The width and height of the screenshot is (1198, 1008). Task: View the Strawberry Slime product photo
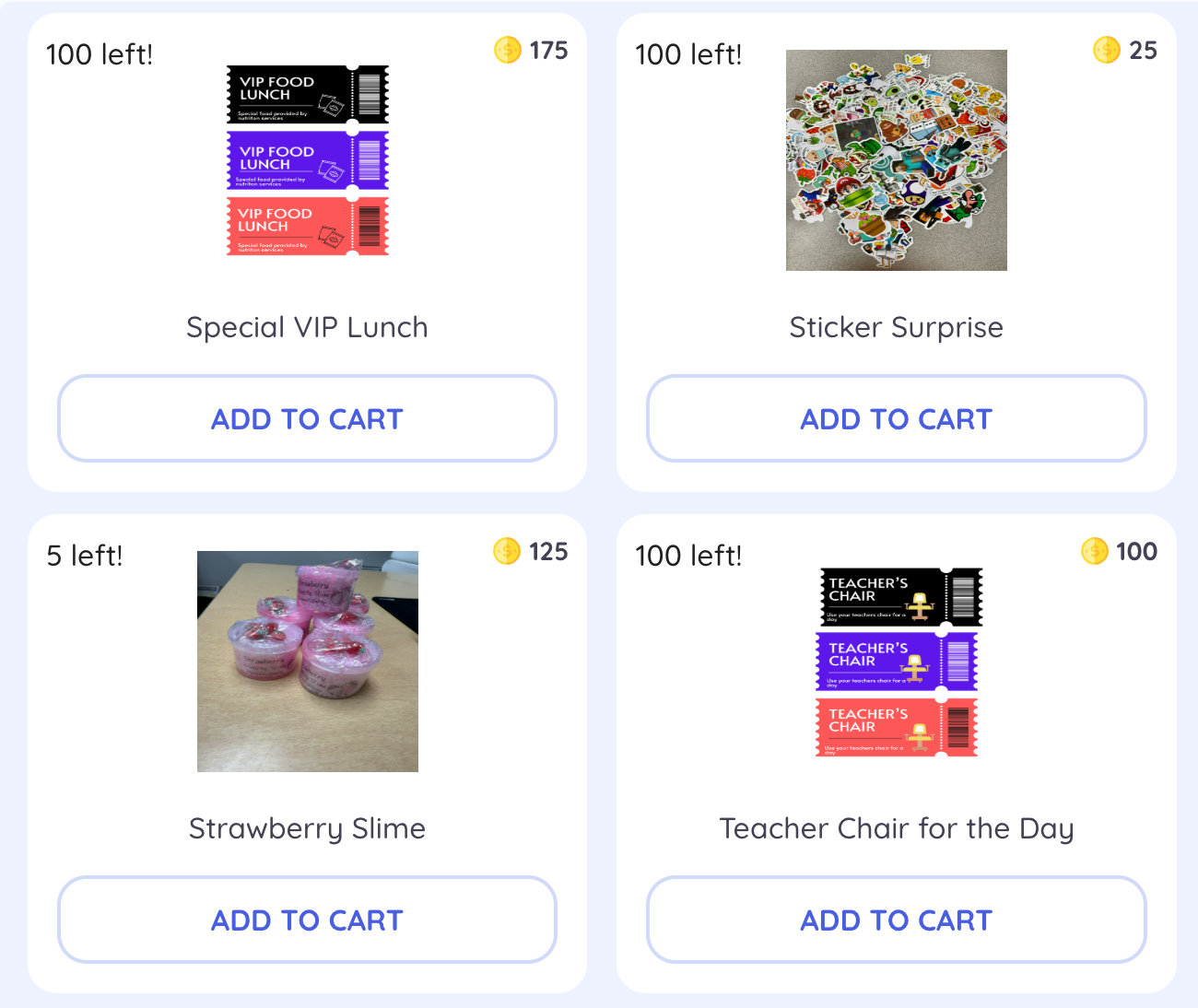pyautogui.click(x=308, y=662)
